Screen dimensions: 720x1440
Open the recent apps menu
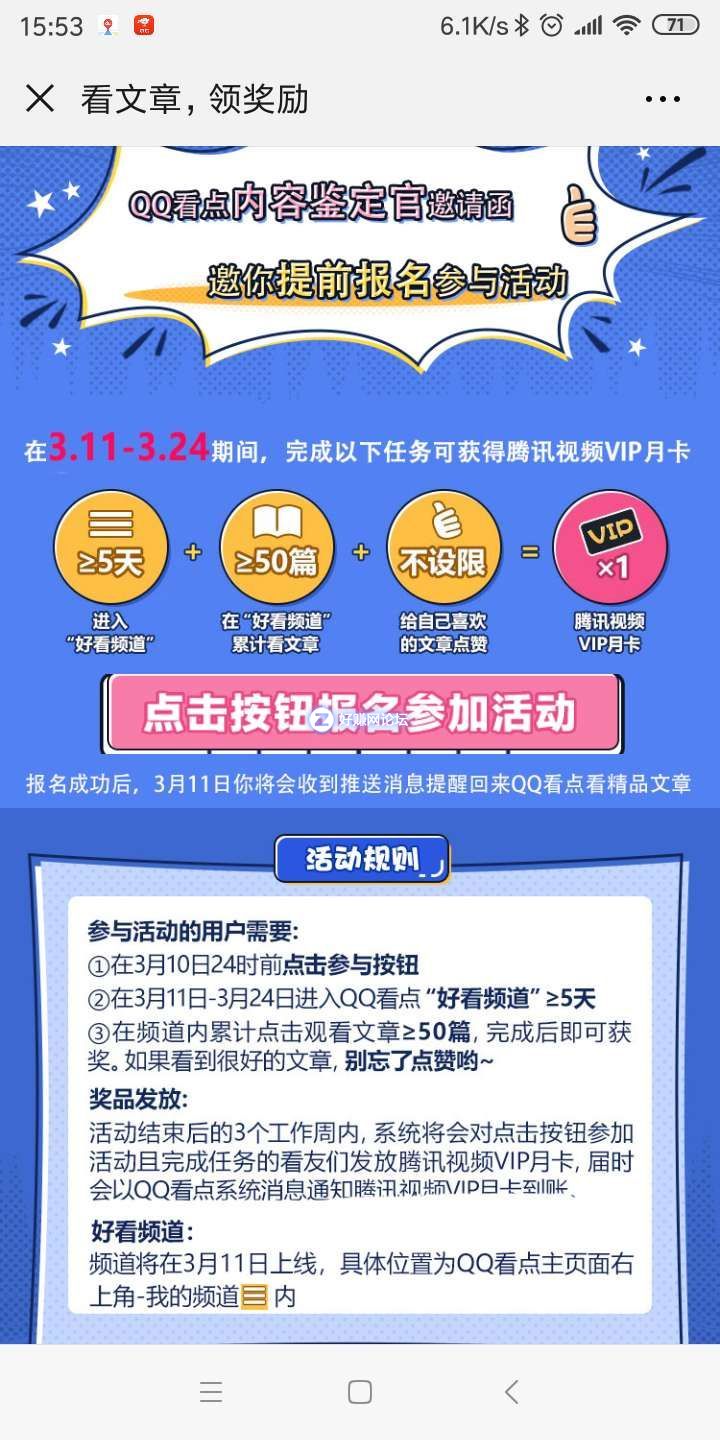point(211,1391)
